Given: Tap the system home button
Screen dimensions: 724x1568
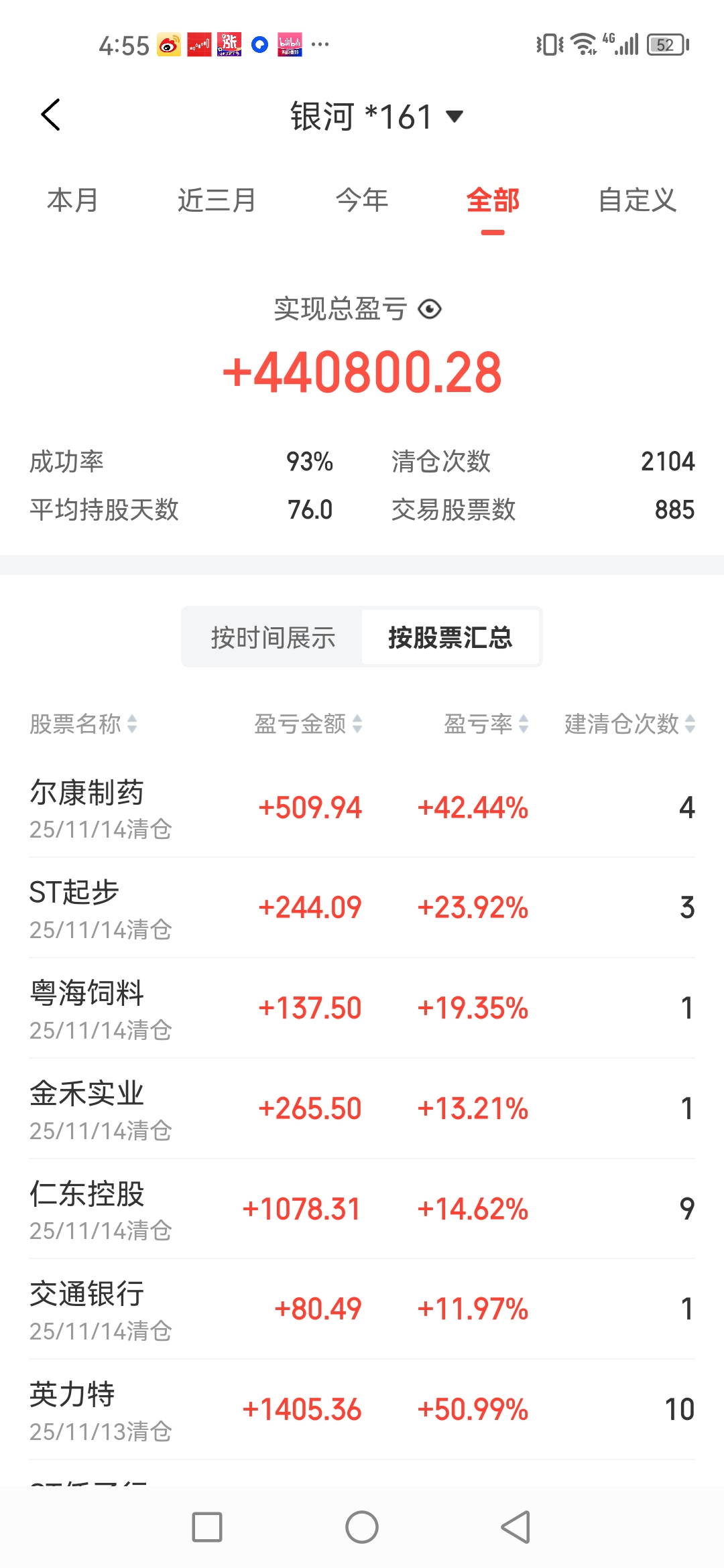Looking at the screenshot, I should (x=362, y=1527).
